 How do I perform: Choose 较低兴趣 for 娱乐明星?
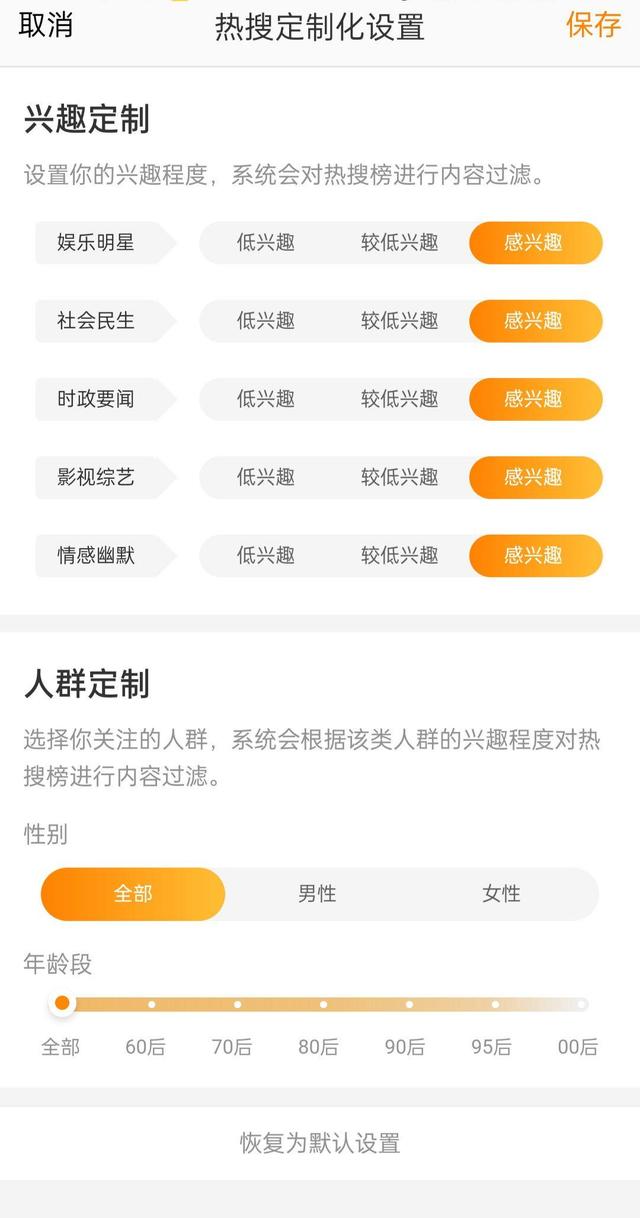[399, 243]
